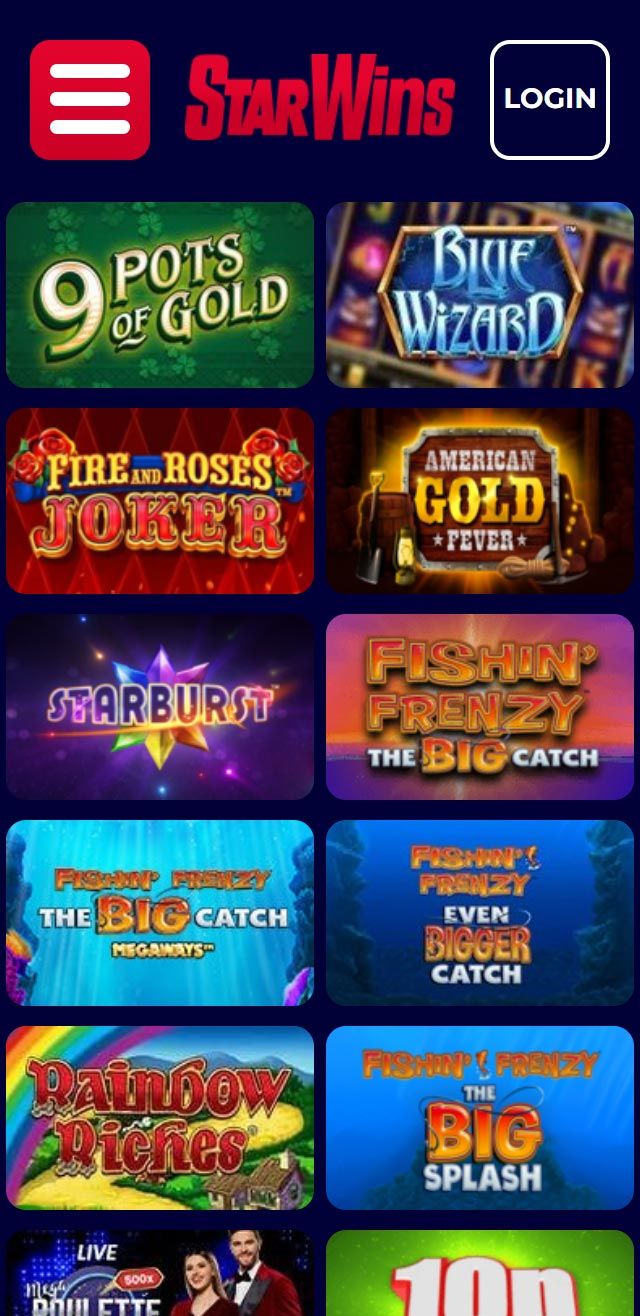Open Fishin' Frenzy Big Catch Megaways
Image resolution: width=640 pixels, height=1316 pixels.
pos(160,913)
